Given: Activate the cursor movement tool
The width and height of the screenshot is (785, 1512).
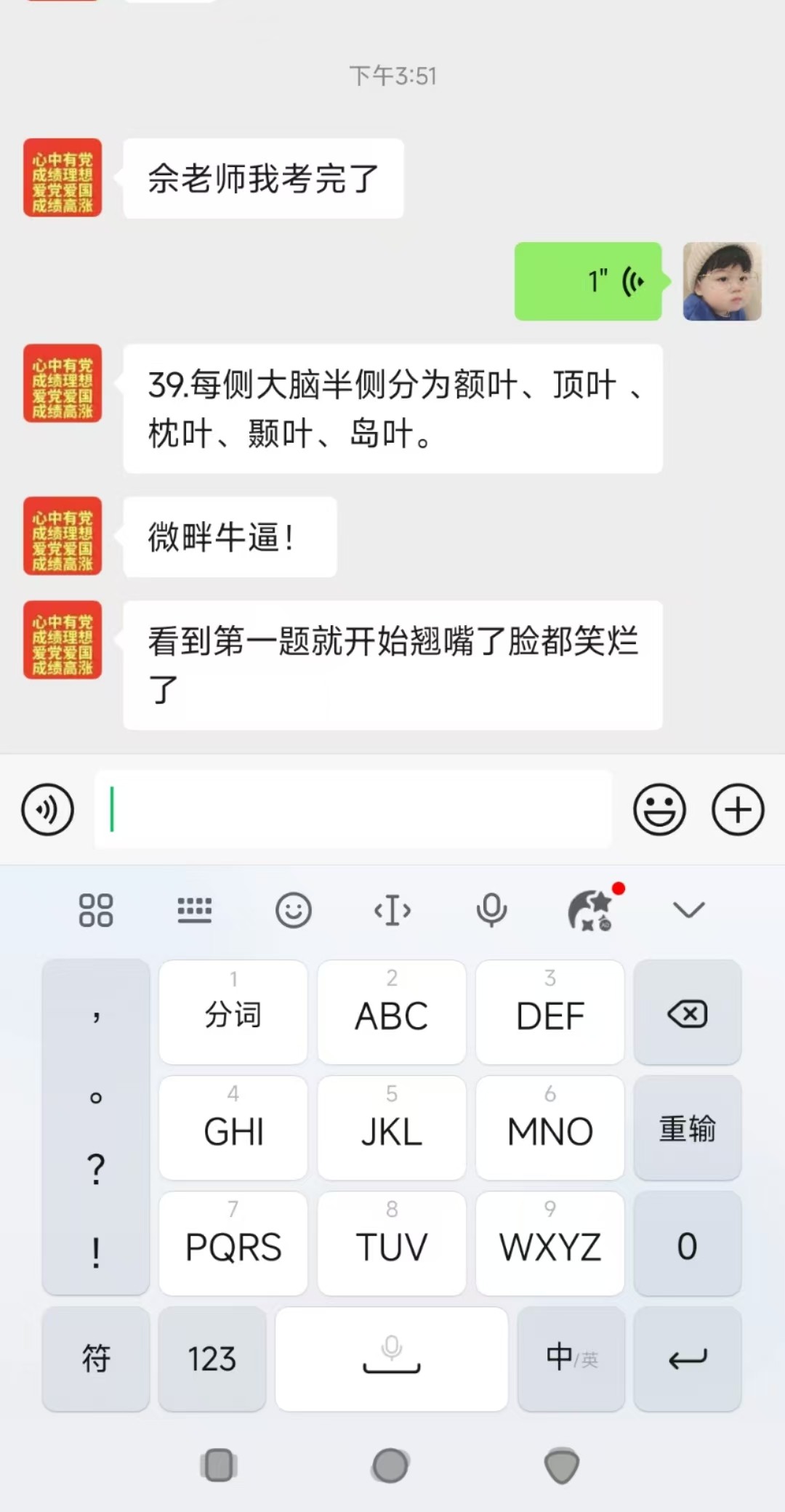Looking at the screenshot, I should tap(392, 910).
